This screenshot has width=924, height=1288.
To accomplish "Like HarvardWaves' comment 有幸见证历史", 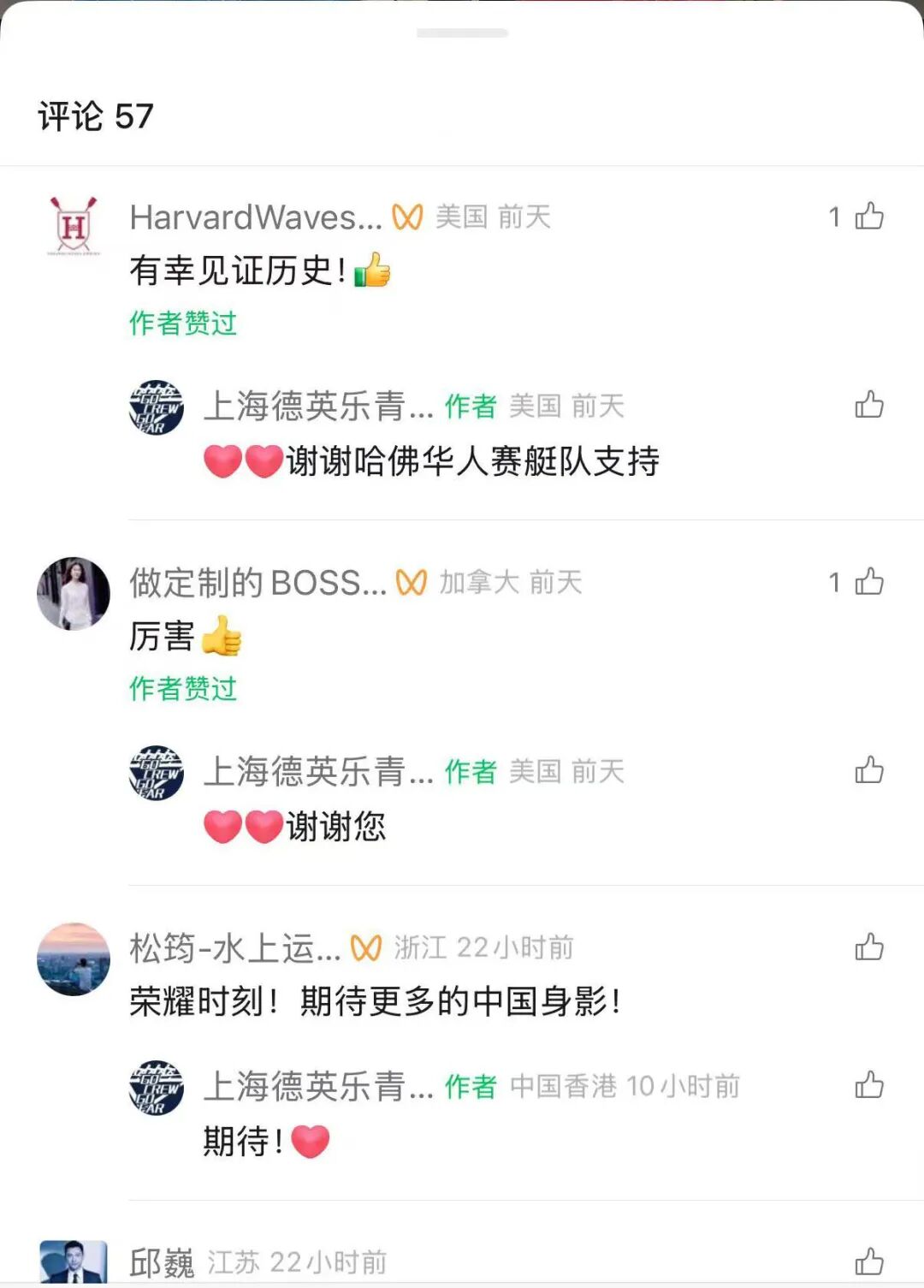I will (868, 217).
